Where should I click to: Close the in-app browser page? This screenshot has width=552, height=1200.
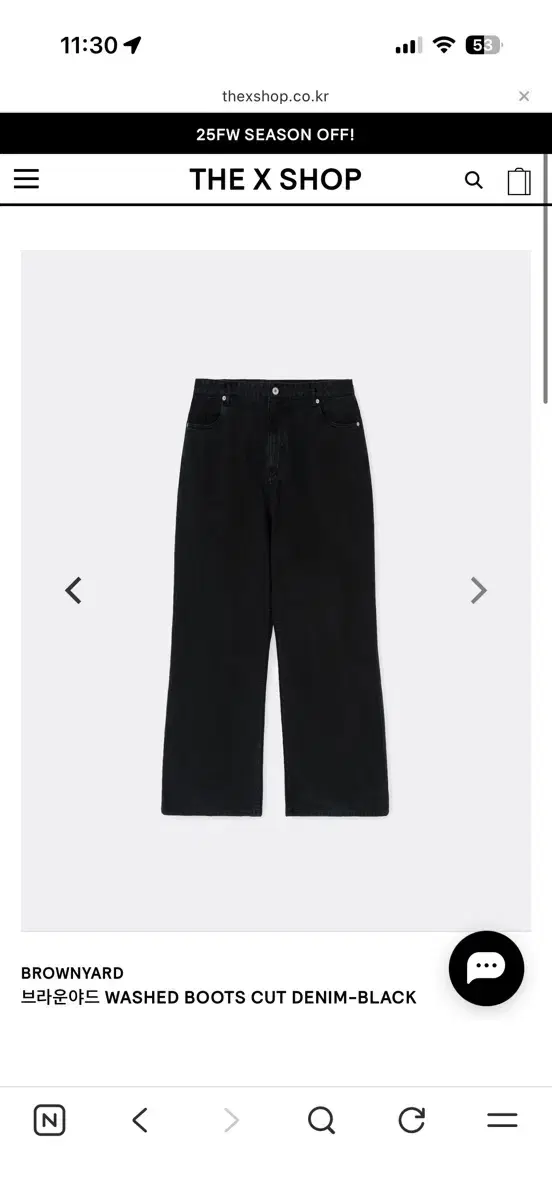point(524,97)
